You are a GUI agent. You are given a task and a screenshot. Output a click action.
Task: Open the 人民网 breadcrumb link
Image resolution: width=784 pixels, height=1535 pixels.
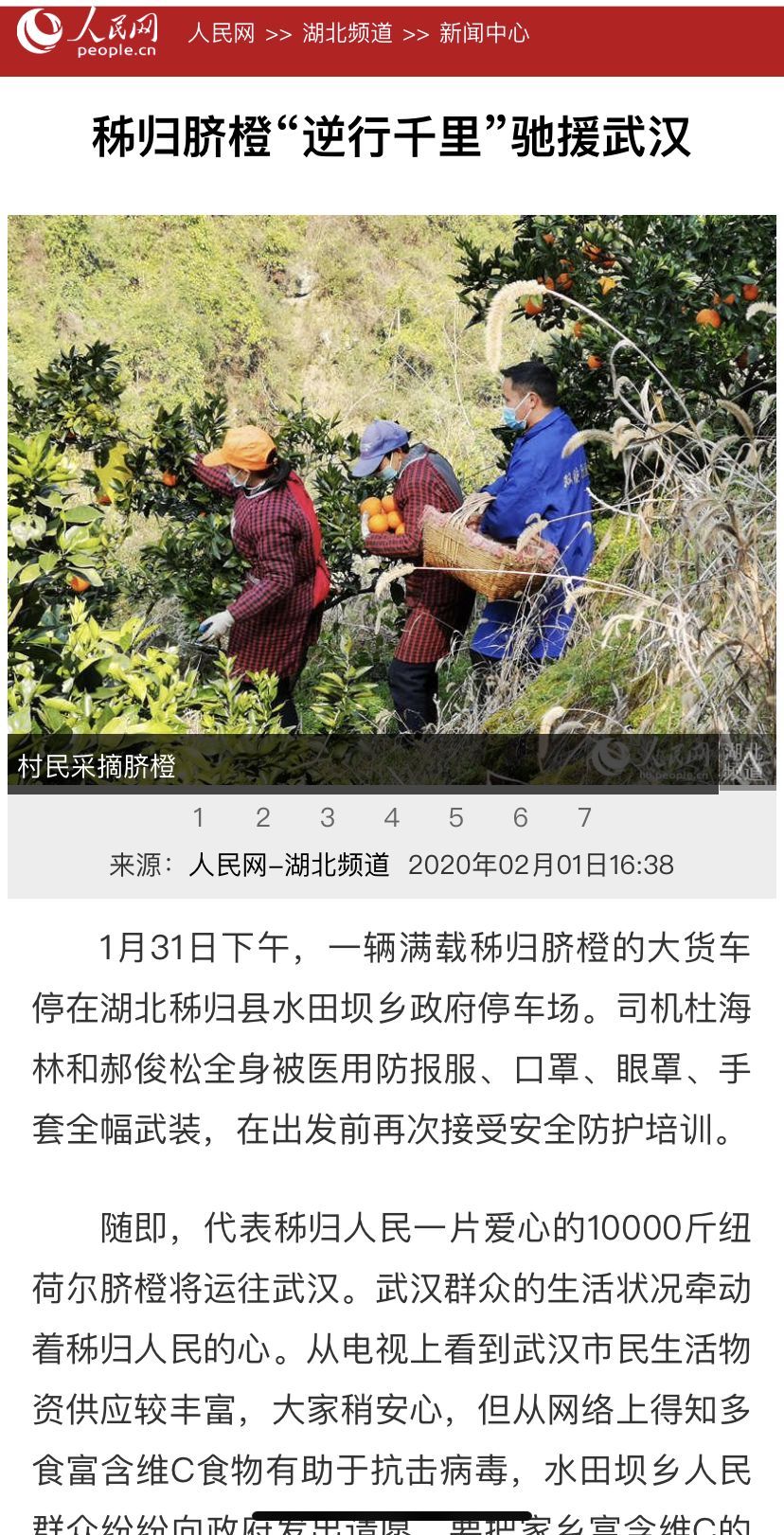click(x=221, y=33)
